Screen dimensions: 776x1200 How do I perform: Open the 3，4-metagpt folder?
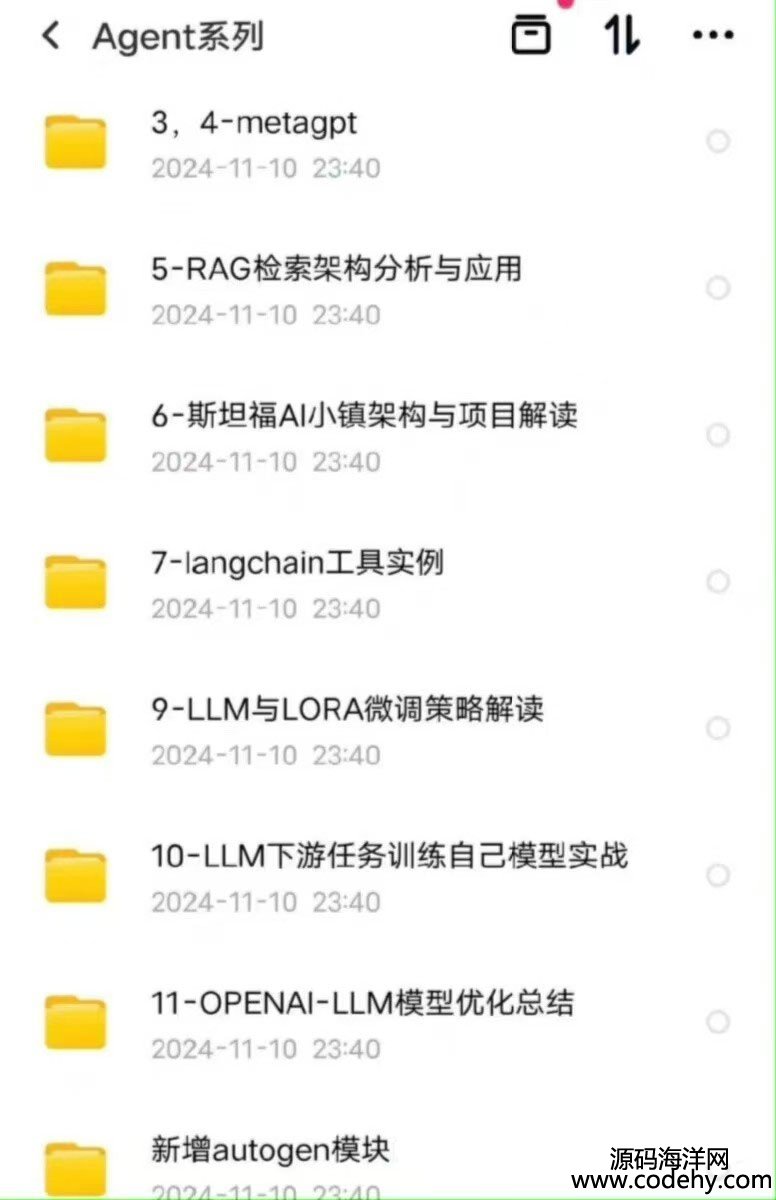point(254,124)
